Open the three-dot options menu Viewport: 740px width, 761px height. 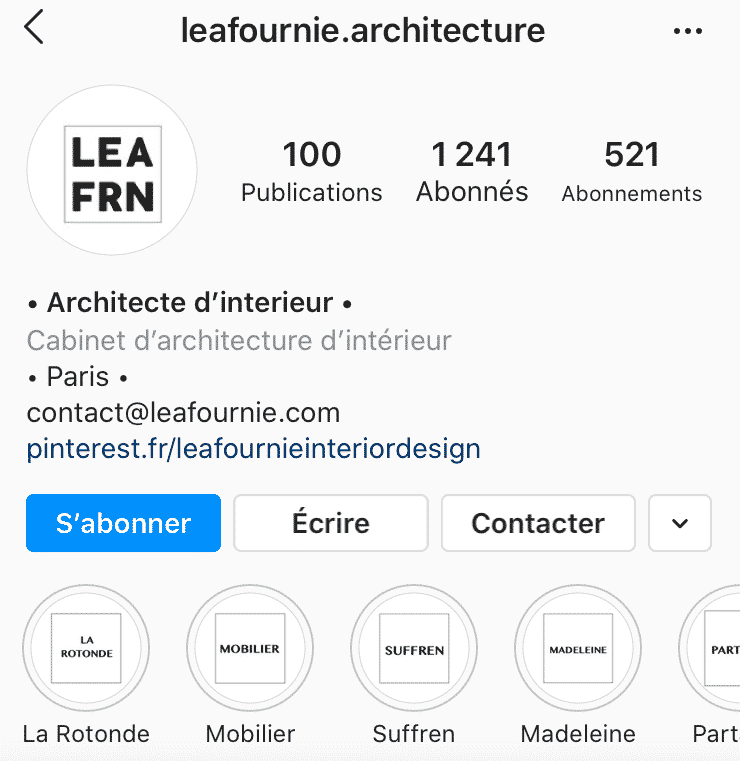coord(688,31)
